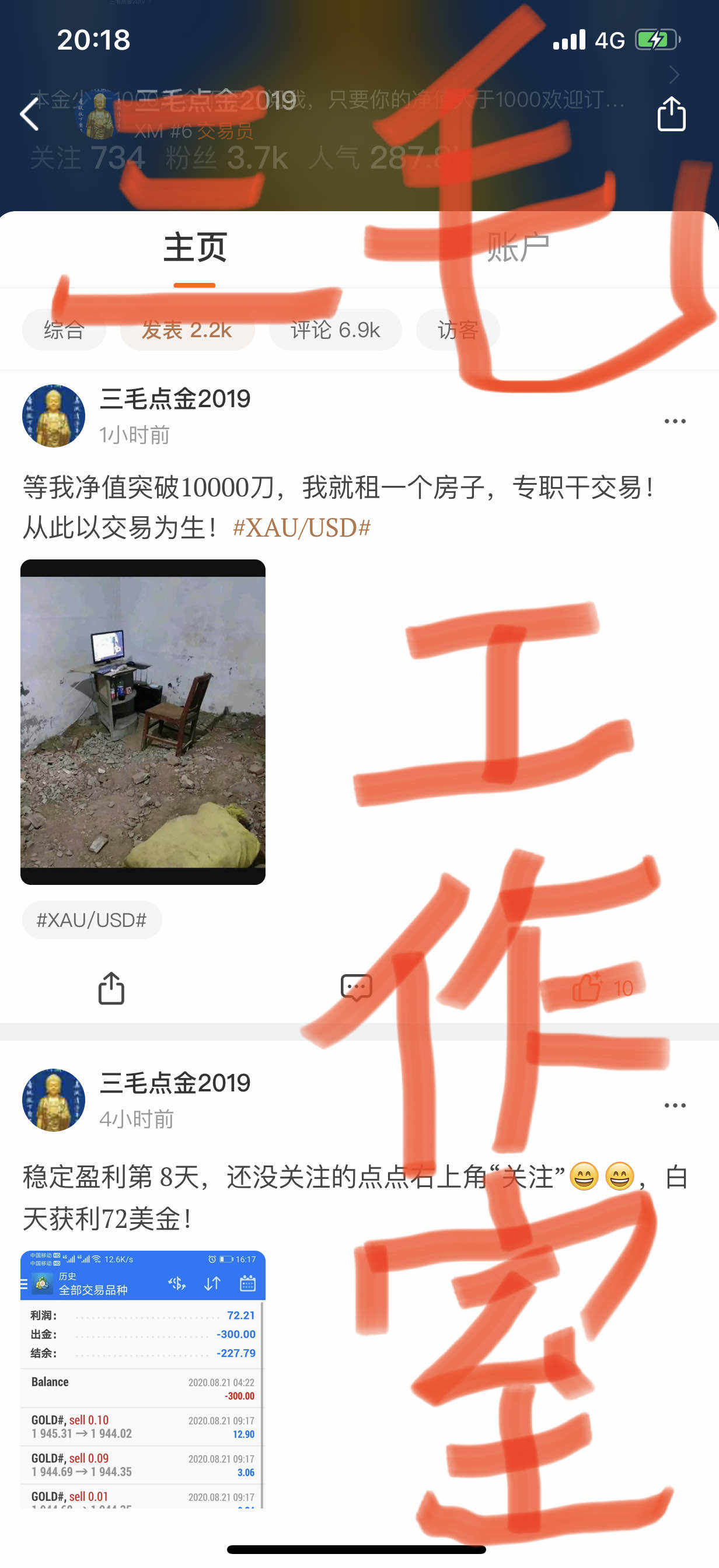Select the 综合 filter chip

[64, 330]
